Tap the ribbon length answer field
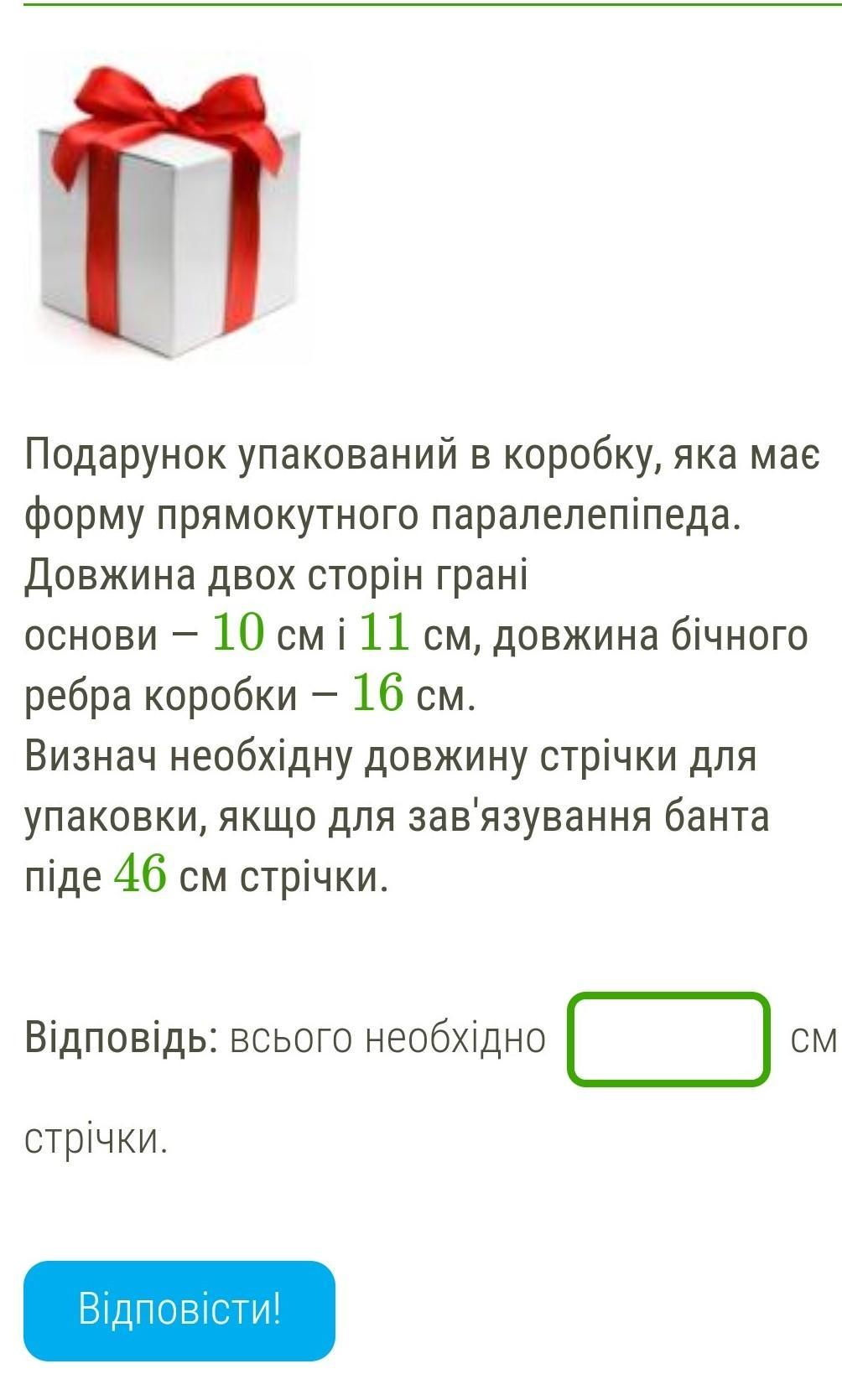842x1400 pixels. (x=668, y=1040)
